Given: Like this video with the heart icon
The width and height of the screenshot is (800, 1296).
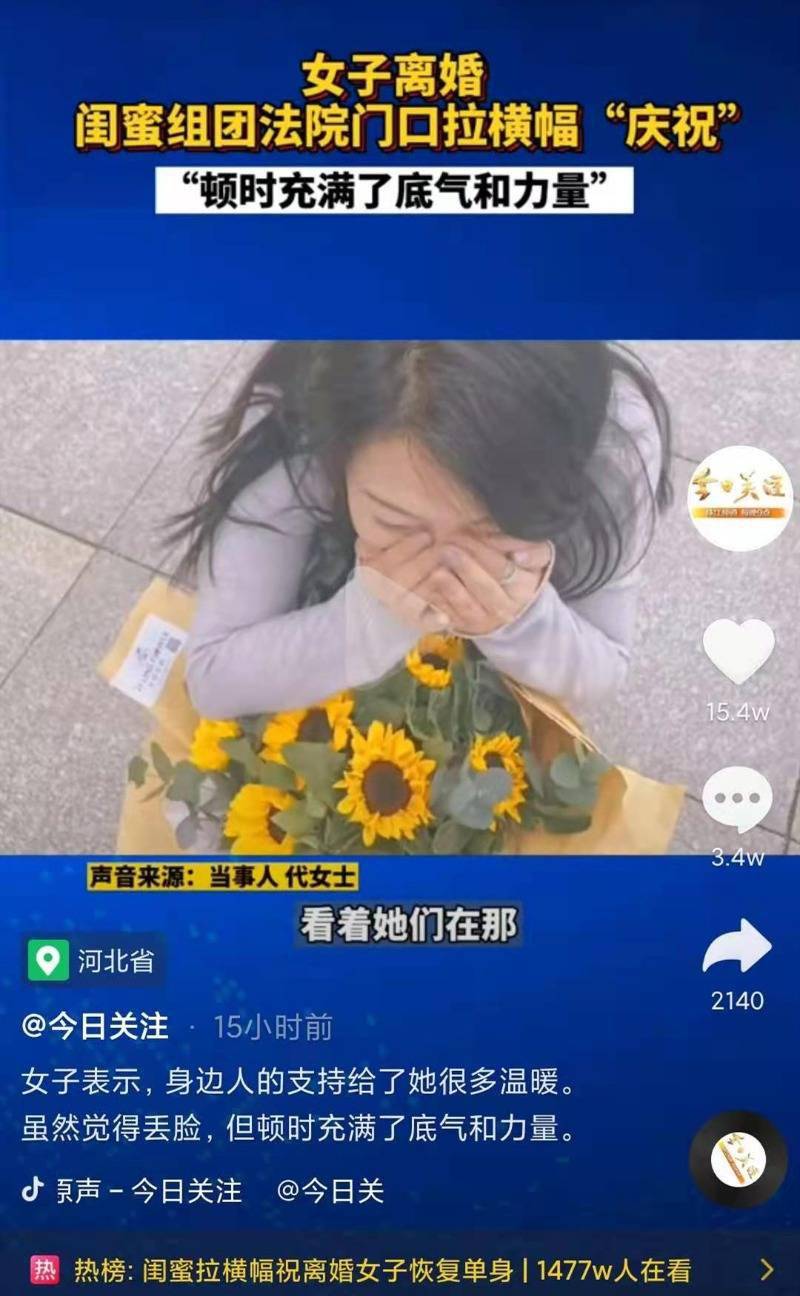Looking at the screenshot, I should click(738, 653).
